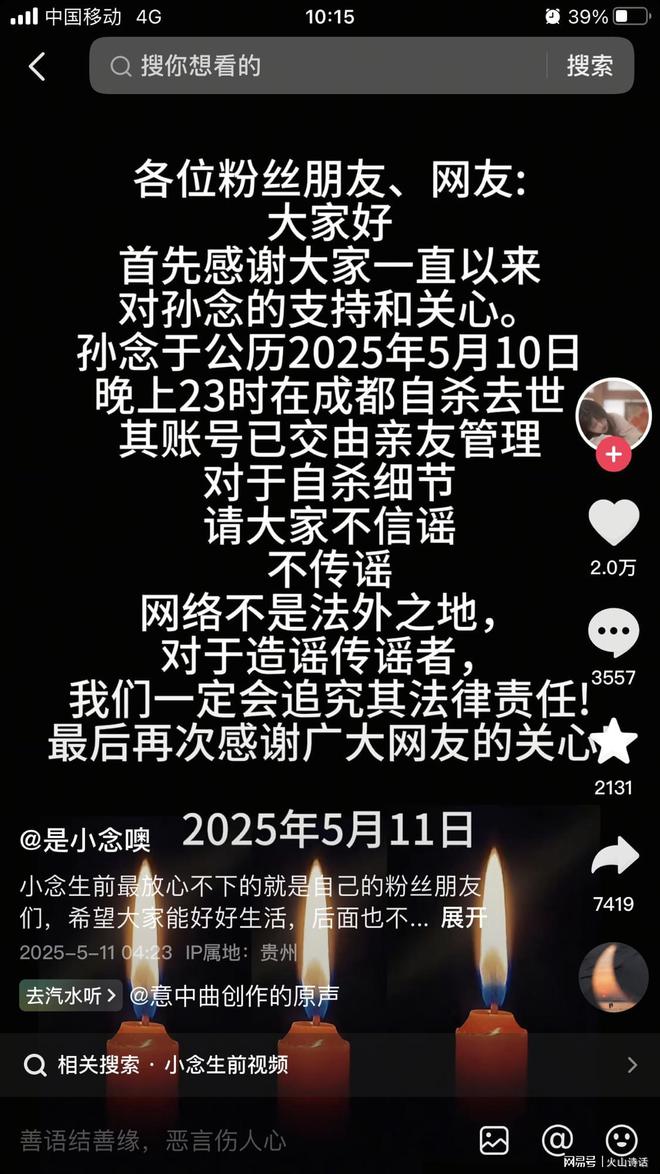
Task: Tap the 去汽水听 music chip
Action: [x=71, y=996]
